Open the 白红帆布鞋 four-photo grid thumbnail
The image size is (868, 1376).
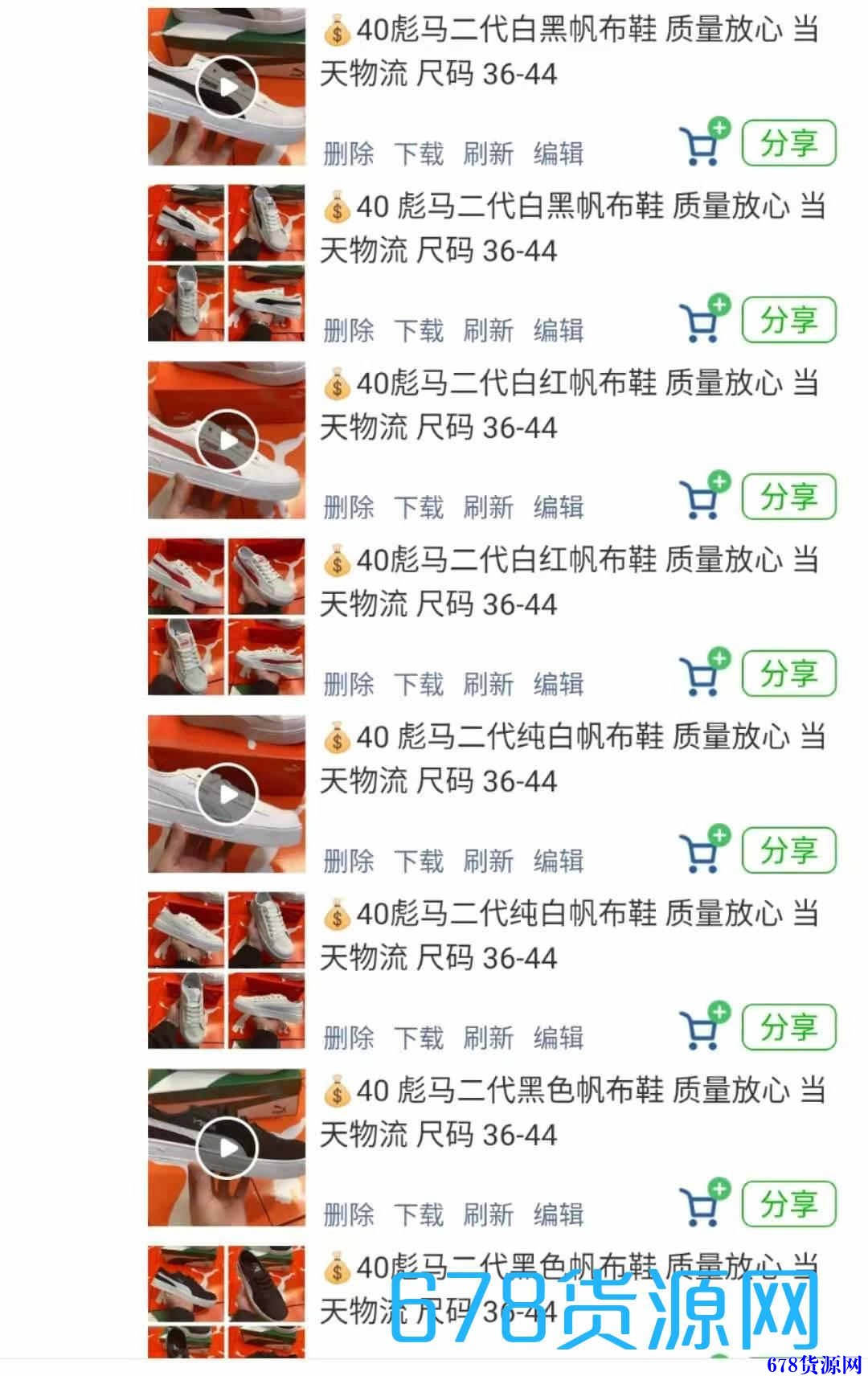point(227,616)
